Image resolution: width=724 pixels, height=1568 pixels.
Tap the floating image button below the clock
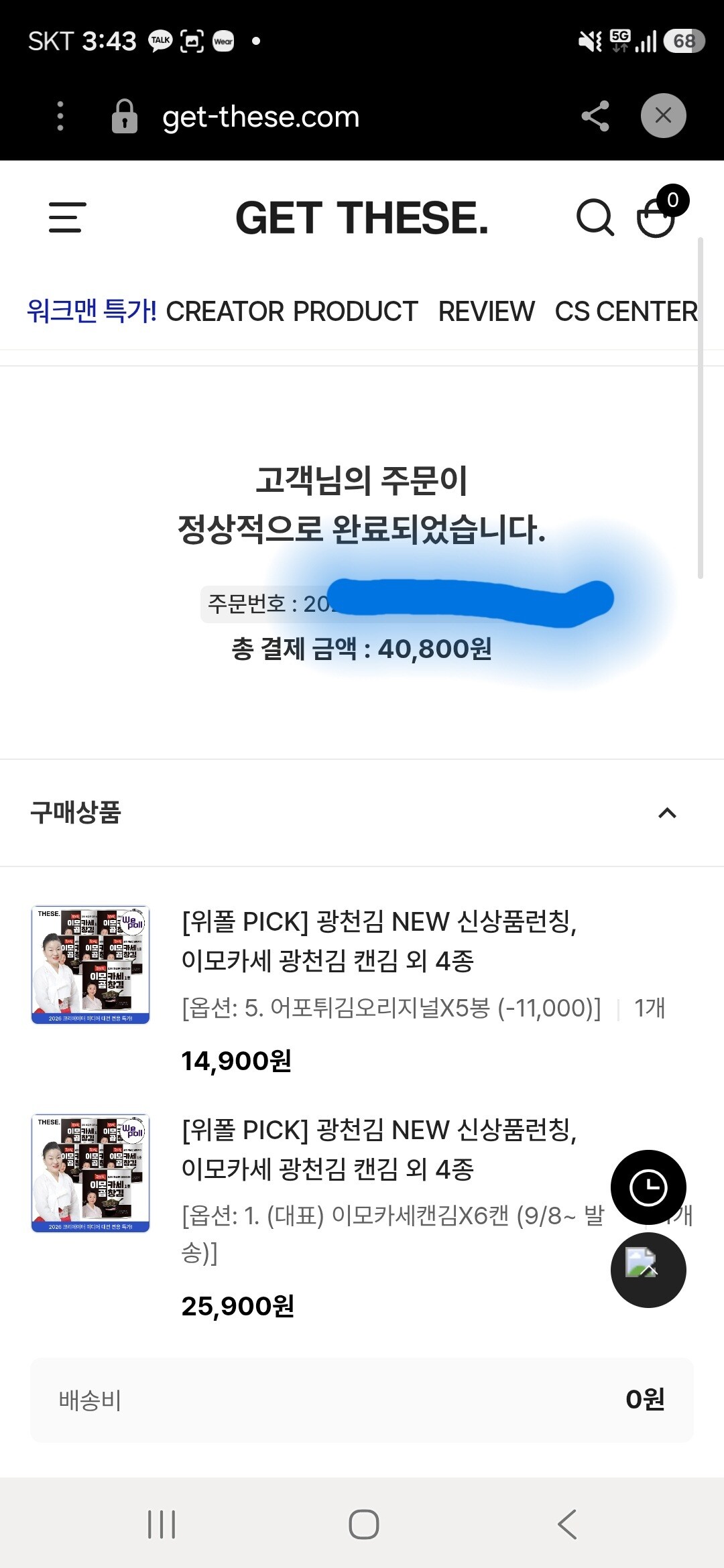(648, 1270)
